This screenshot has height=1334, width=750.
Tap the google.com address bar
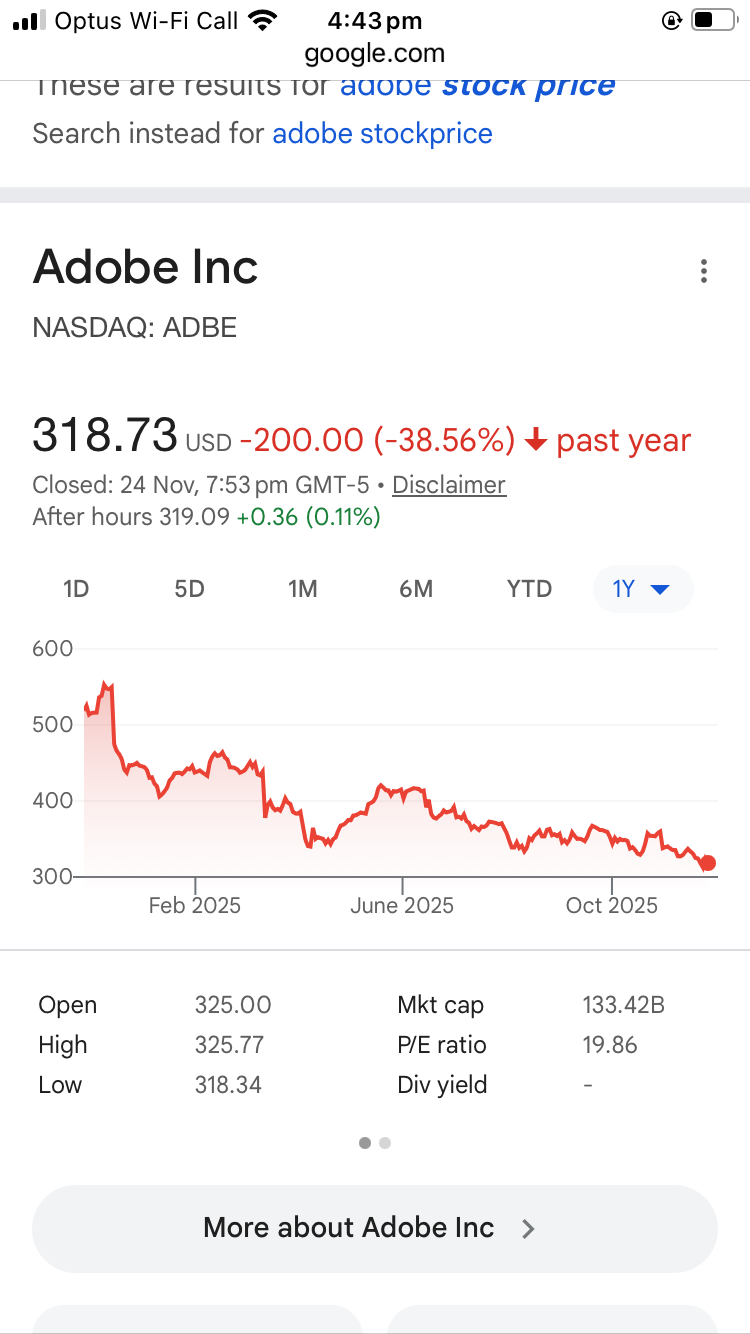point(375,53)
